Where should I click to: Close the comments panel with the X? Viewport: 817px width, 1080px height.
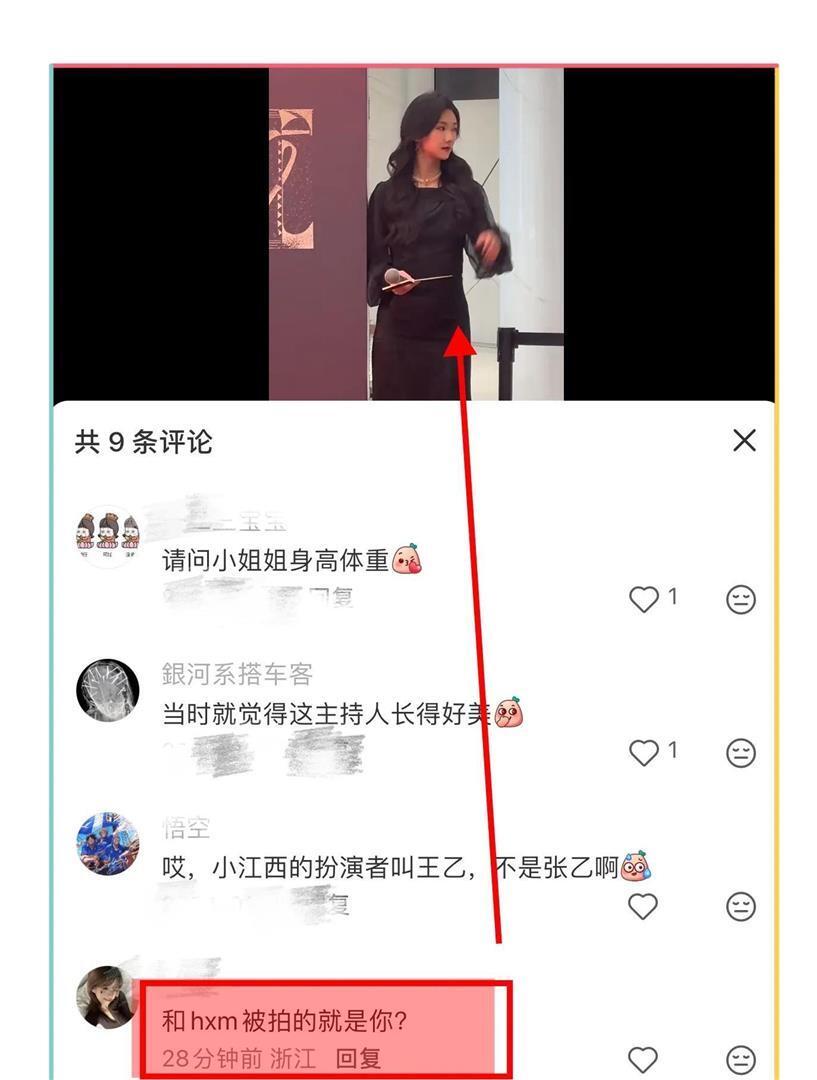coord(743,439)
